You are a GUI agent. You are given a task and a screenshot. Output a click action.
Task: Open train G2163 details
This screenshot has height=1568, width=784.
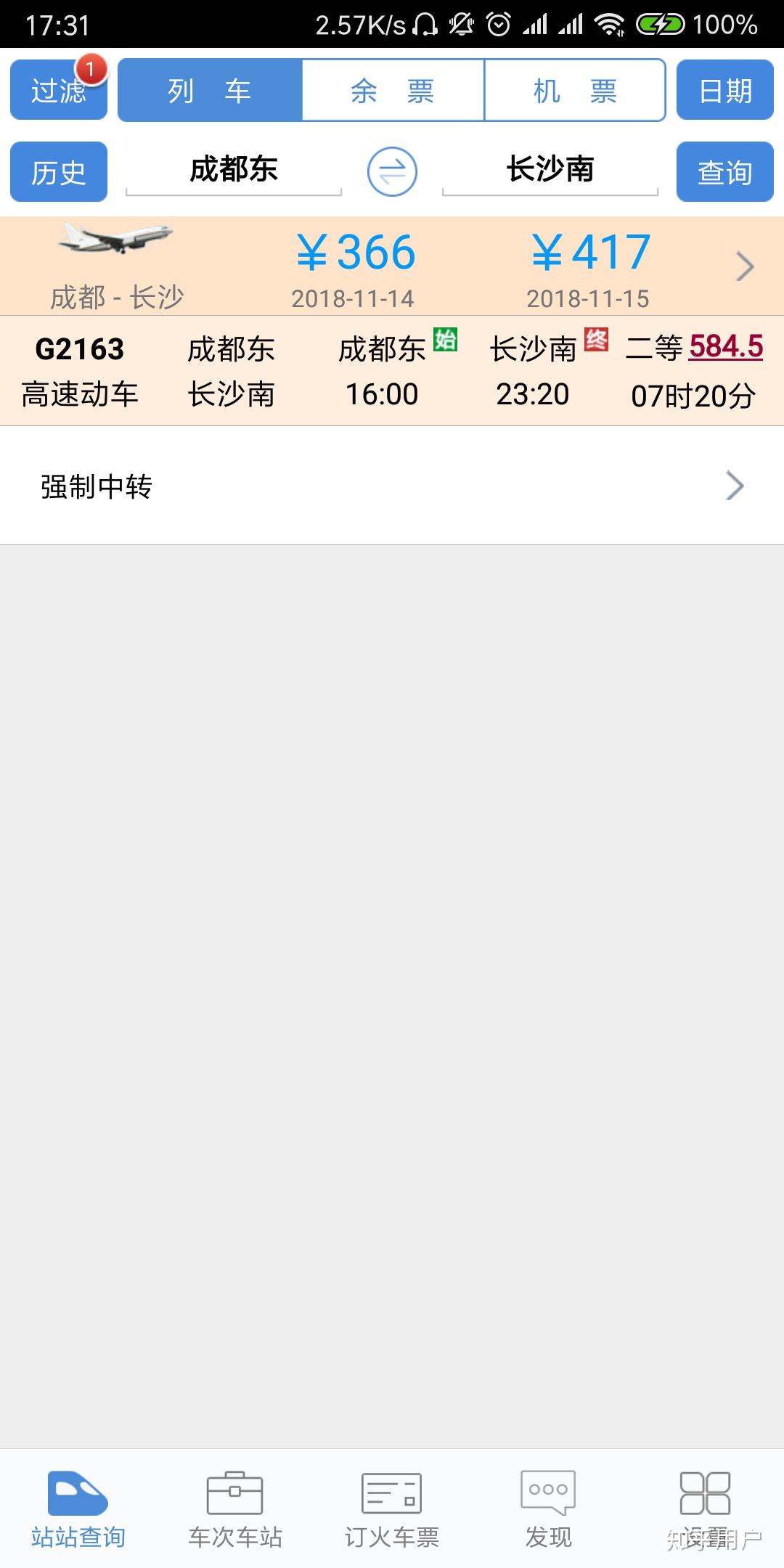392,371
